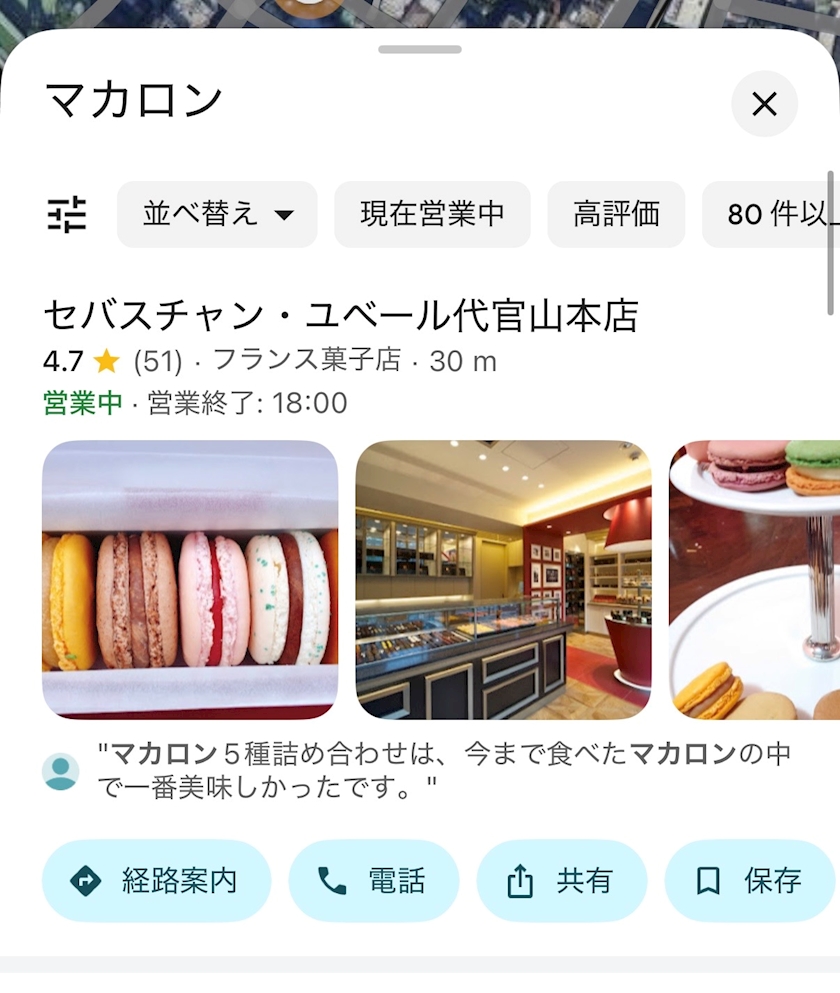
Task: Open the filter options icon
Action: (x=67, y=214)
